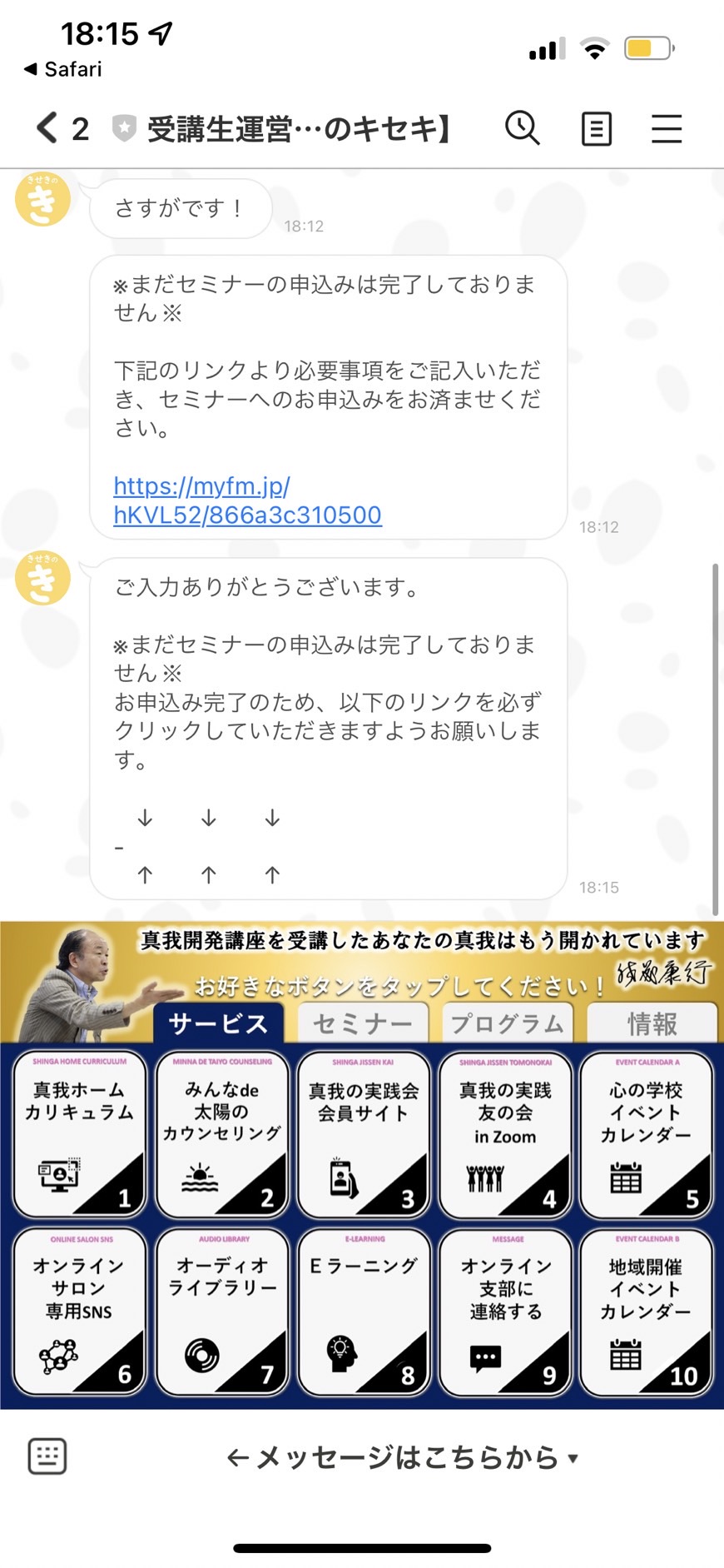Viewport: 724px width, 1568px height.
Task: Open 真我ホームカリキュラム tile
Action: 80,1135
